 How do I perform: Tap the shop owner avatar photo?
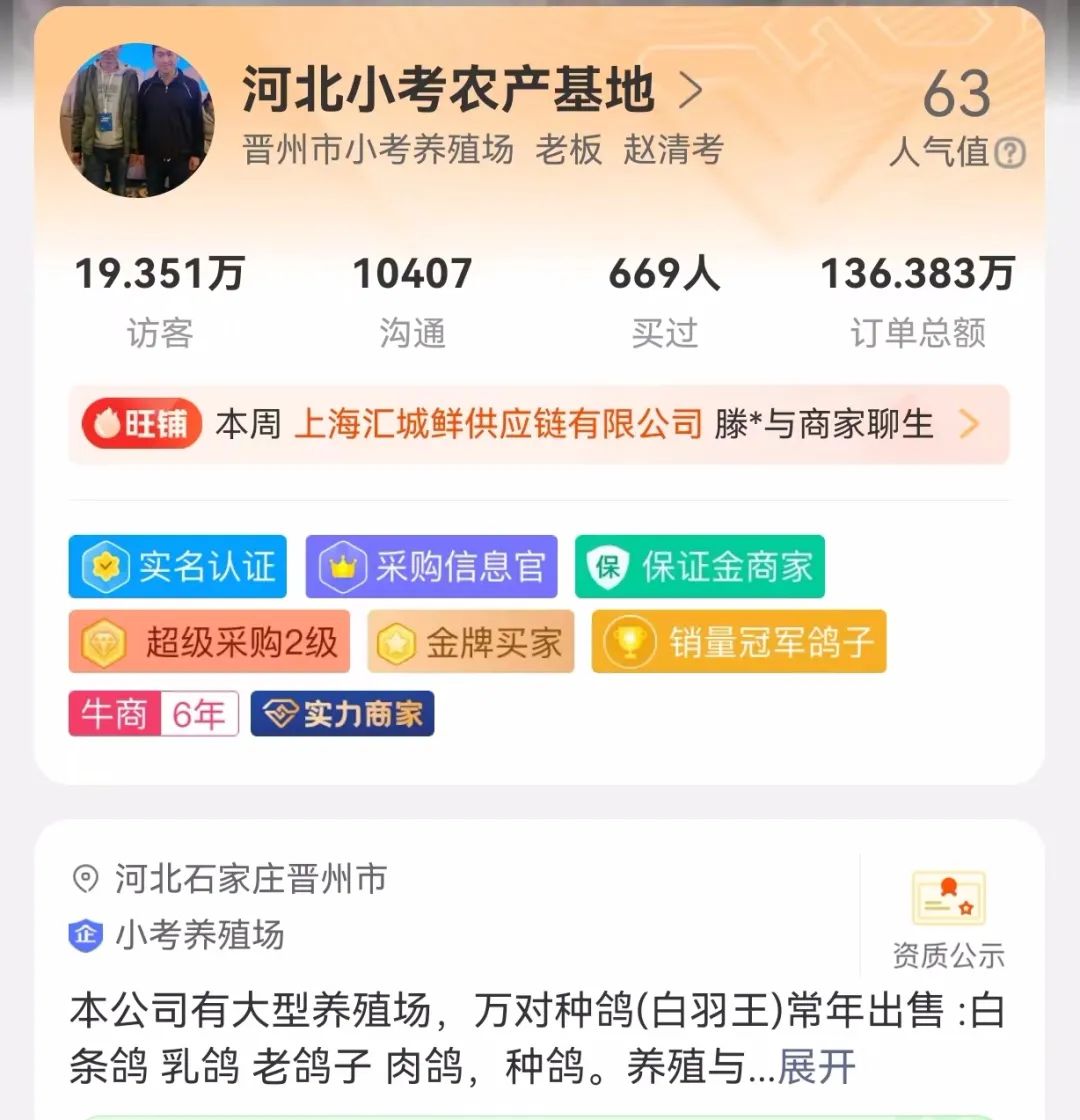pyautogui.click(x=137, y=120)
